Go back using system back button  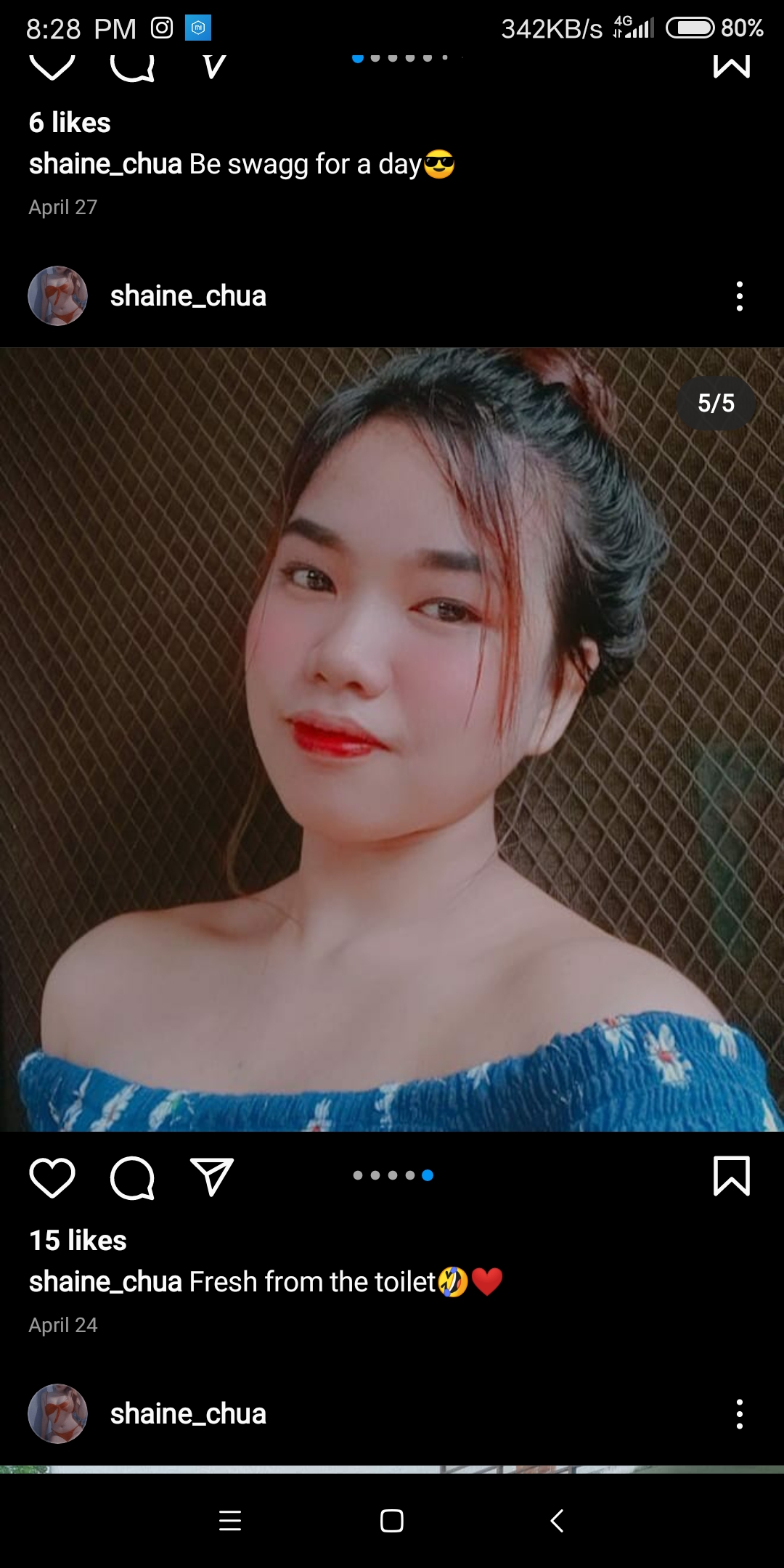pyautogui.click(x=557, y=1520)
